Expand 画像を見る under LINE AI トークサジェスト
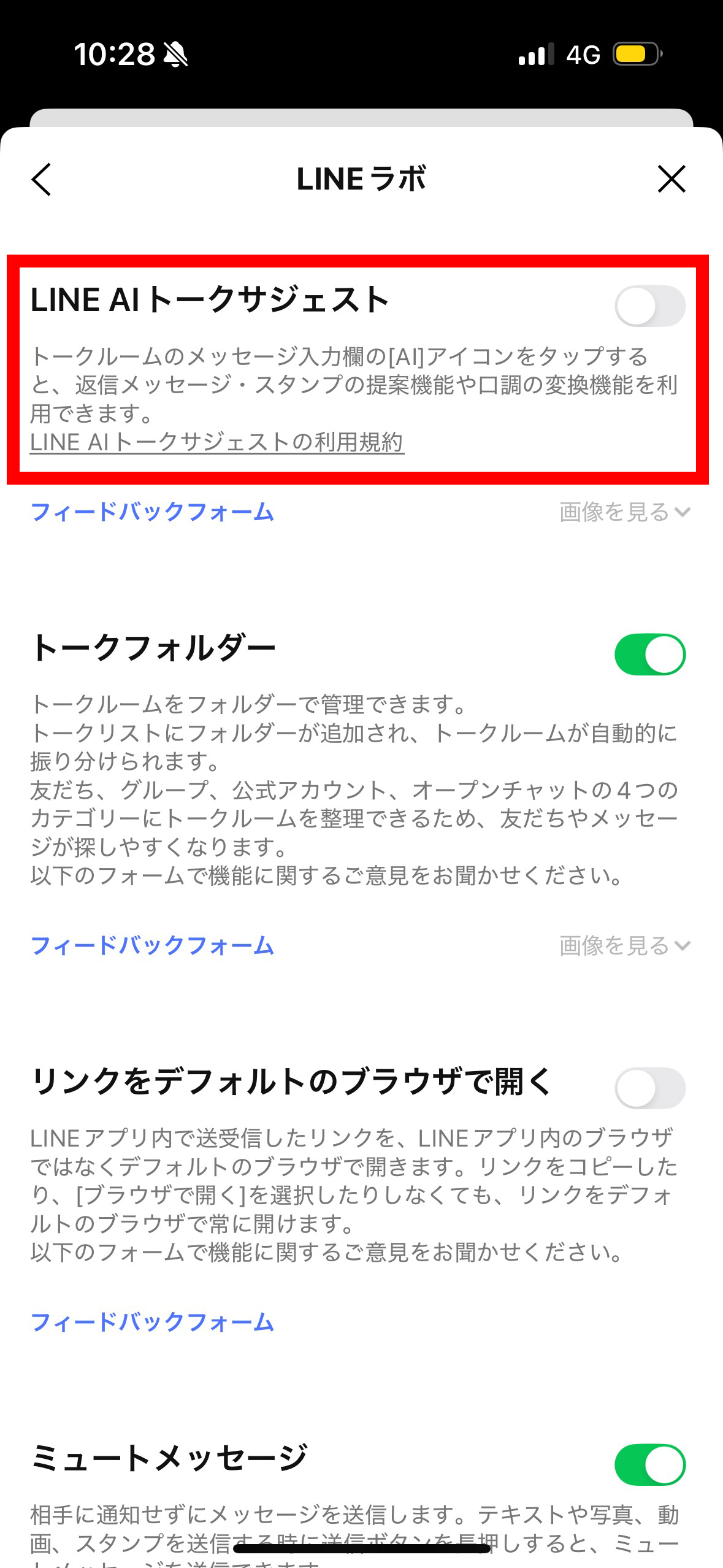The height and width of the screenshot is (1568, 723). (x=624, y=512)
